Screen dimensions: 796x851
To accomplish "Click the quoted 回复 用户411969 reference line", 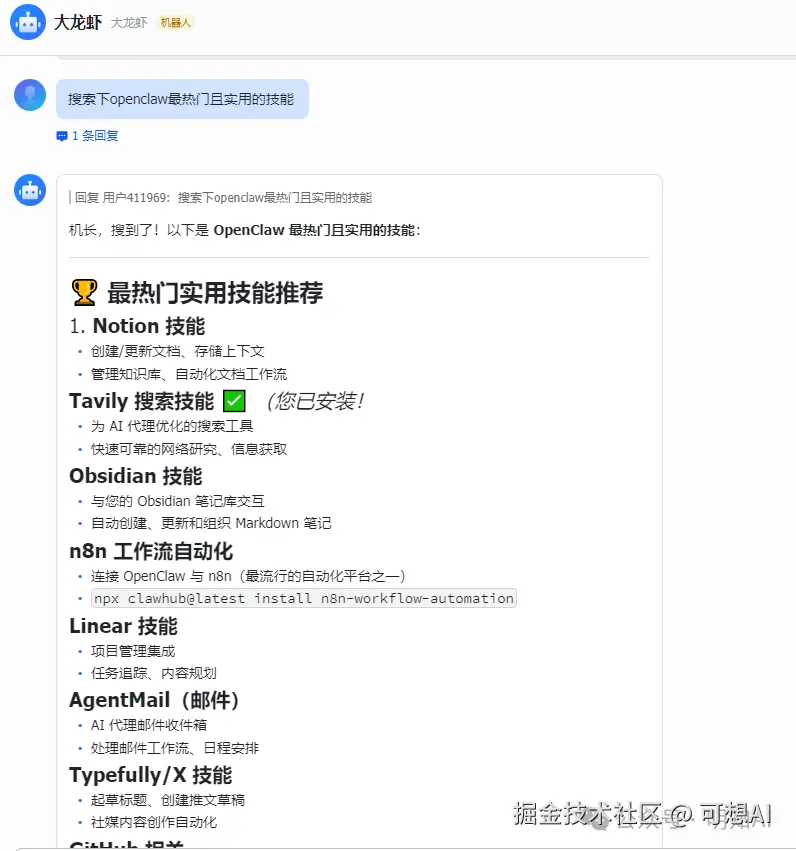I will (x=220, y=197).
